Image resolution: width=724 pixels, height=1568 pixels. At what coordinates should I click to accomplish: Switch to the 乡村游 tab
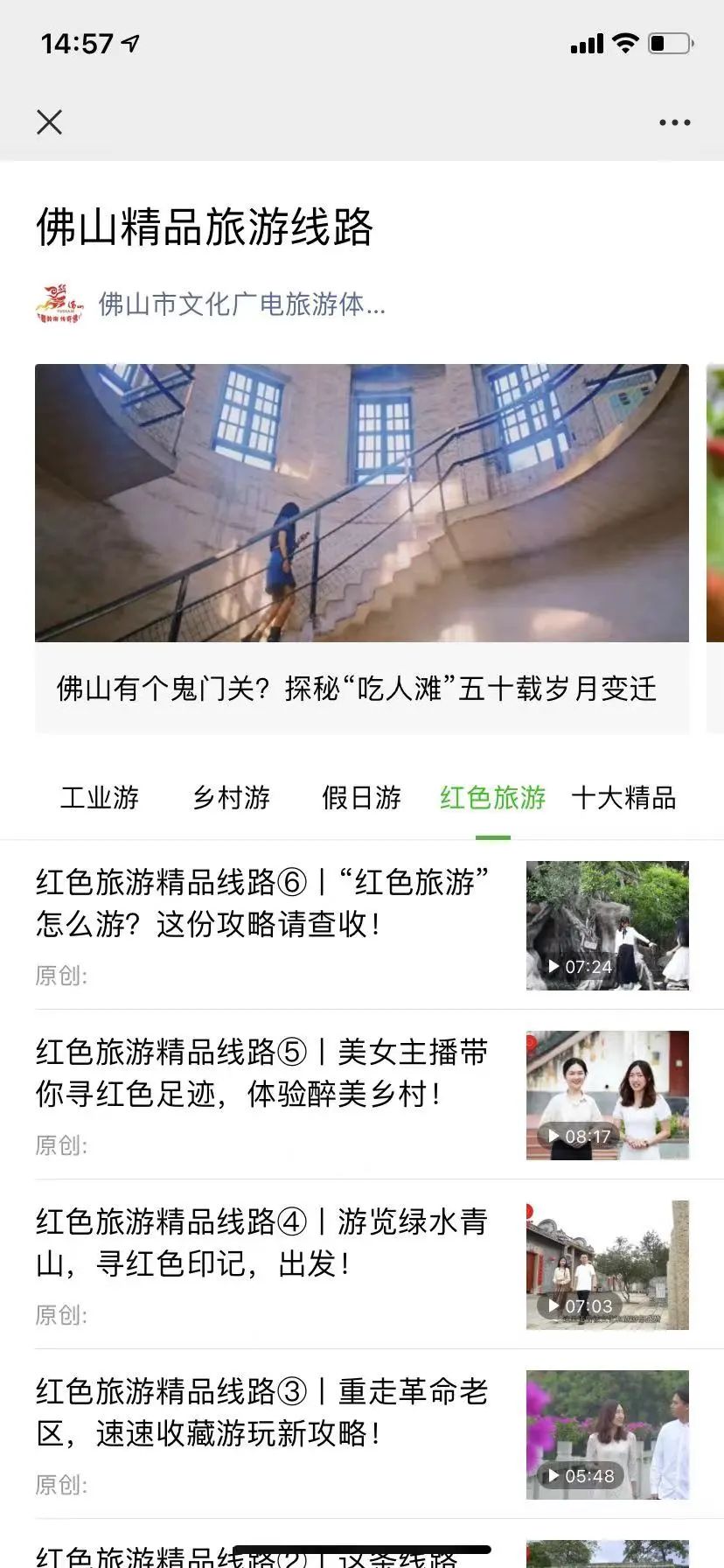pos(231,798)
